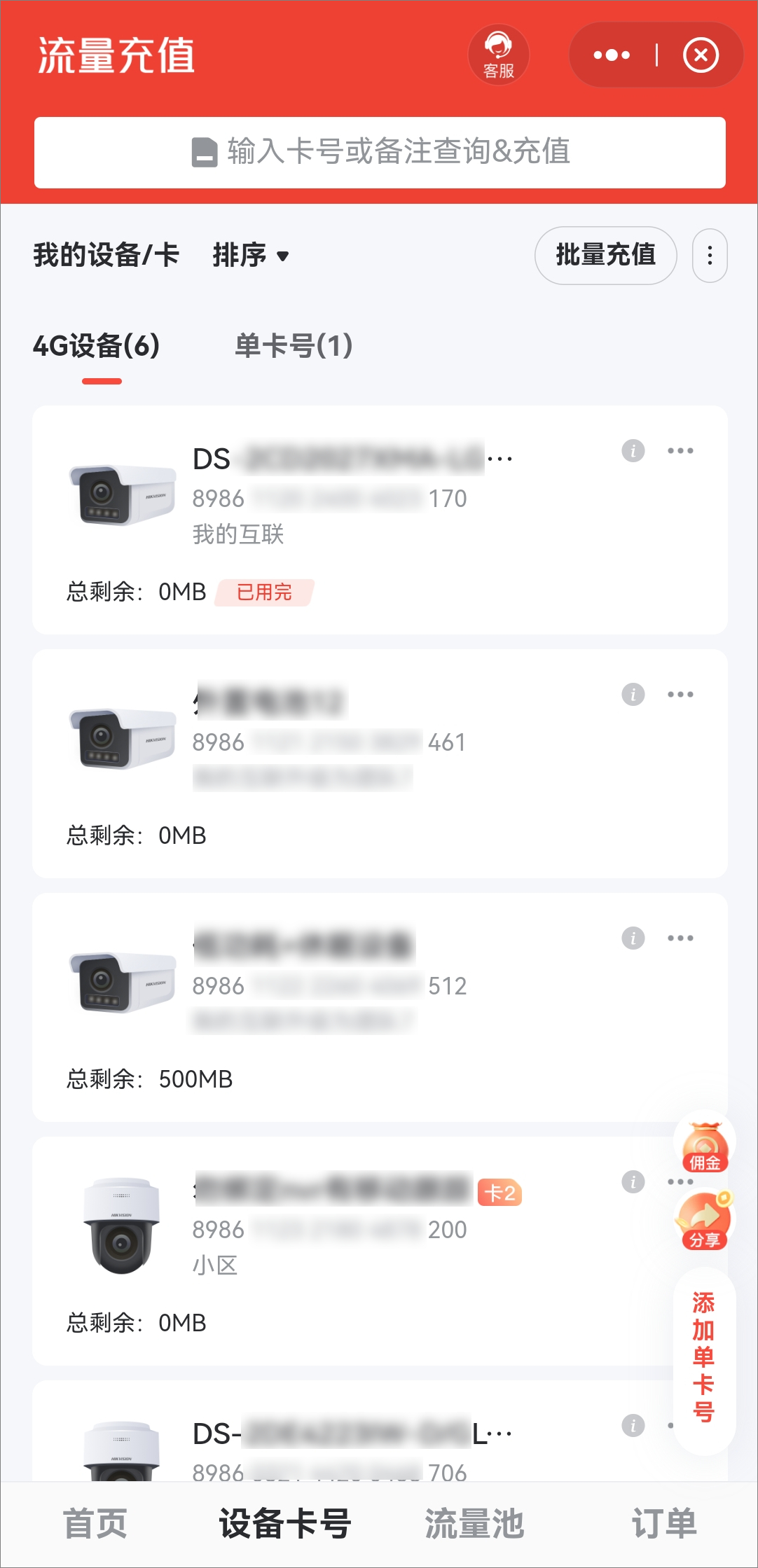The height and width of the screenshot is (1568, 758).
Task: Switch to the 单卡号(1) tab
Action: (x=294, y=345)
